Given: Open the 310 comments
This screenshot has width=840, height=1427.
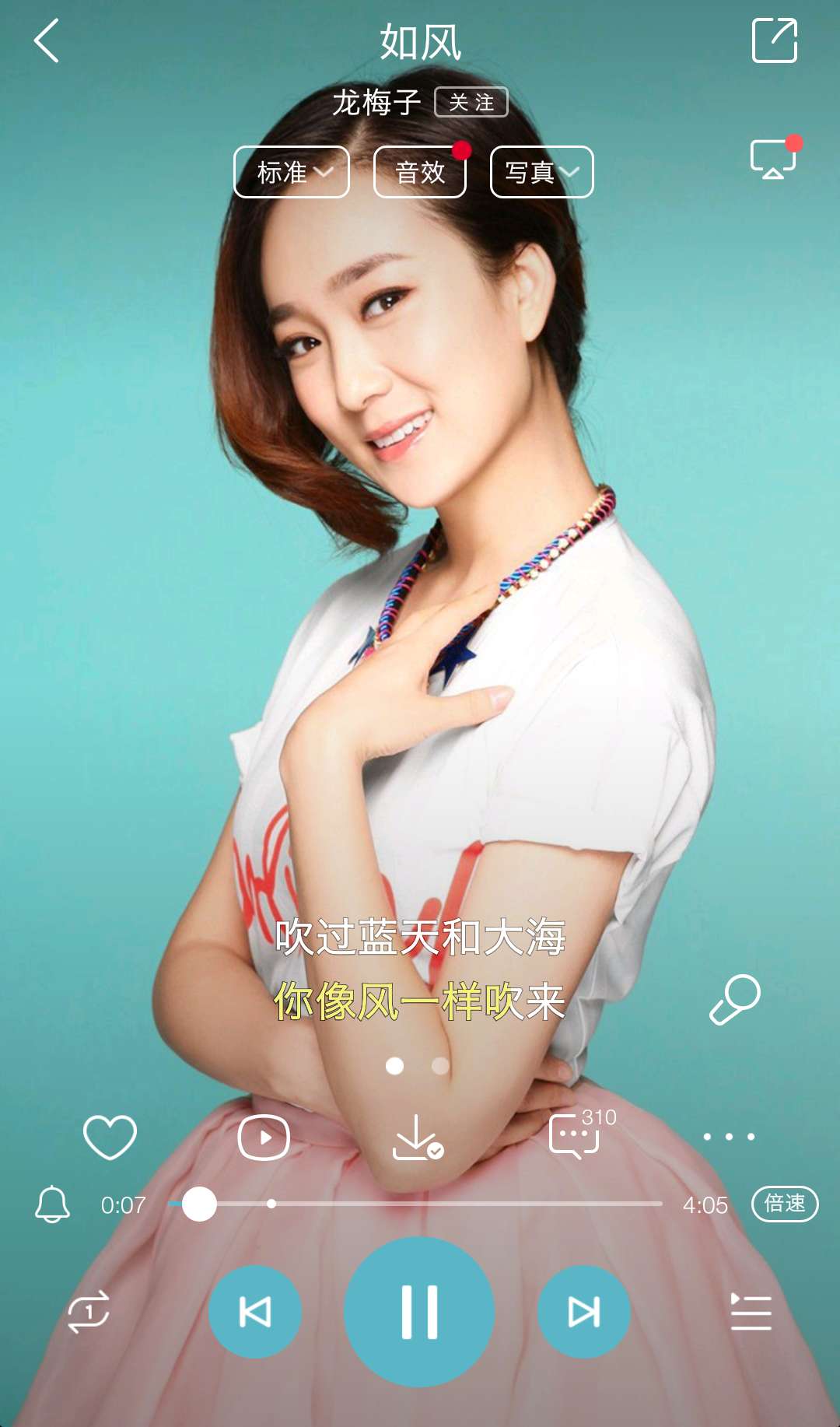Looking at the screenshot, I should pyautogui.click(x=576, y=1136).
